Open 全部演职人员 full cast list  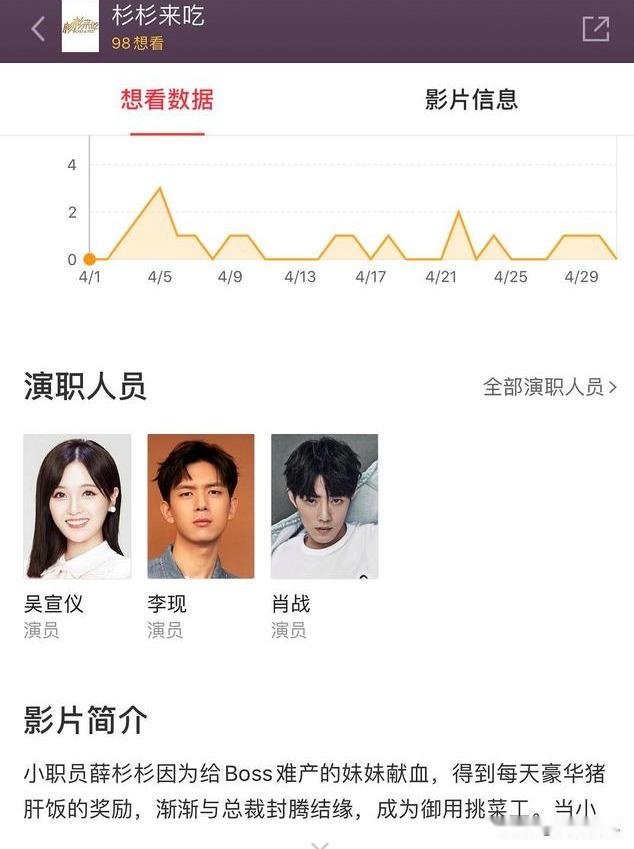coord(550,387)
